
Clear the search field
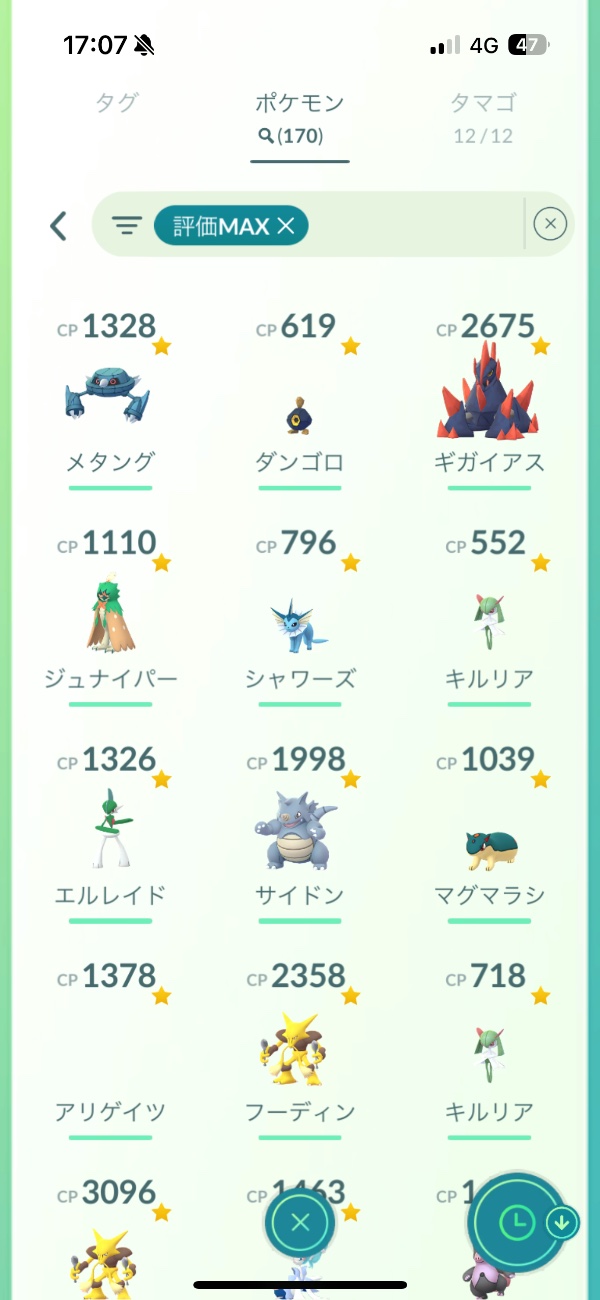pyautogui.click(x=550, y=225)
